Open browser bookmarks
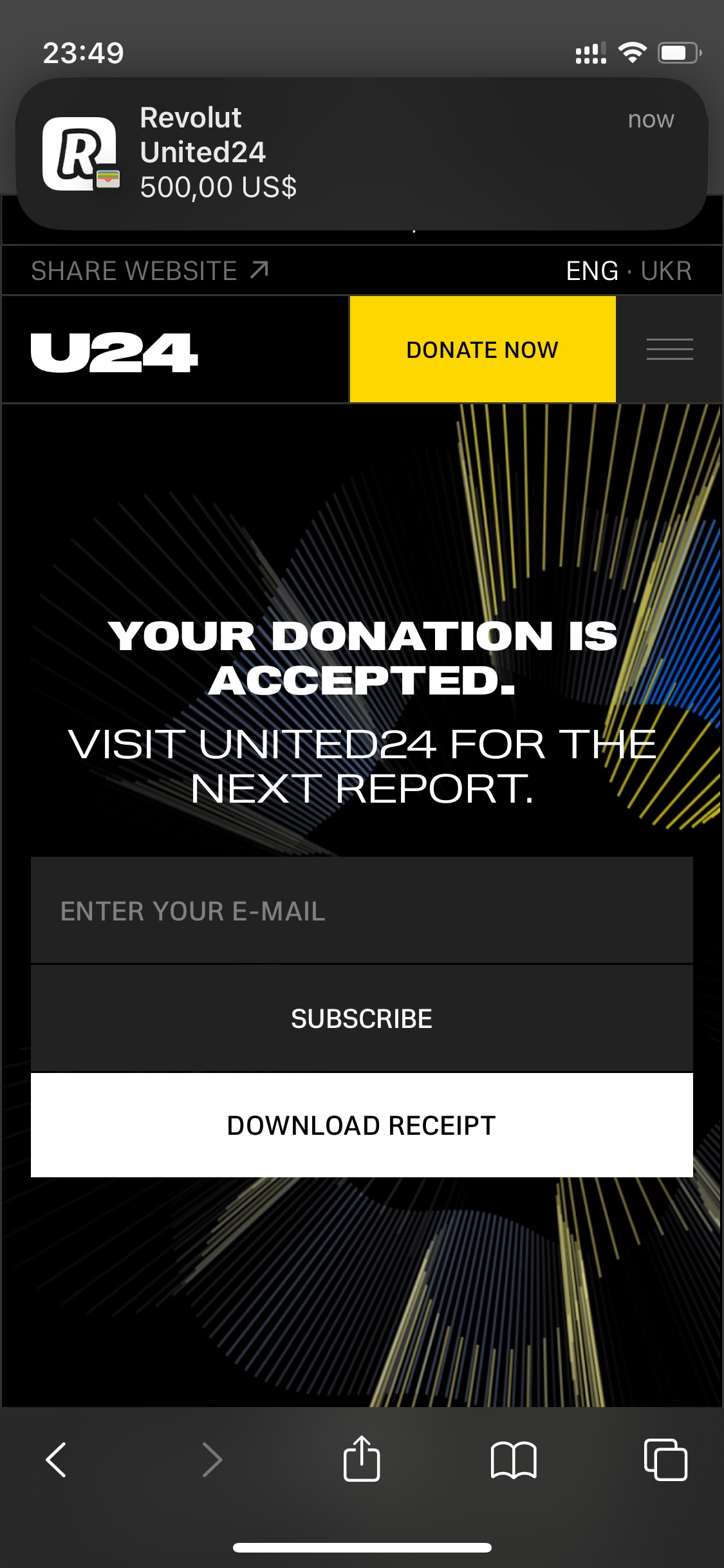Viewport: 724px width, 1568px height. tap(514, 1459)
